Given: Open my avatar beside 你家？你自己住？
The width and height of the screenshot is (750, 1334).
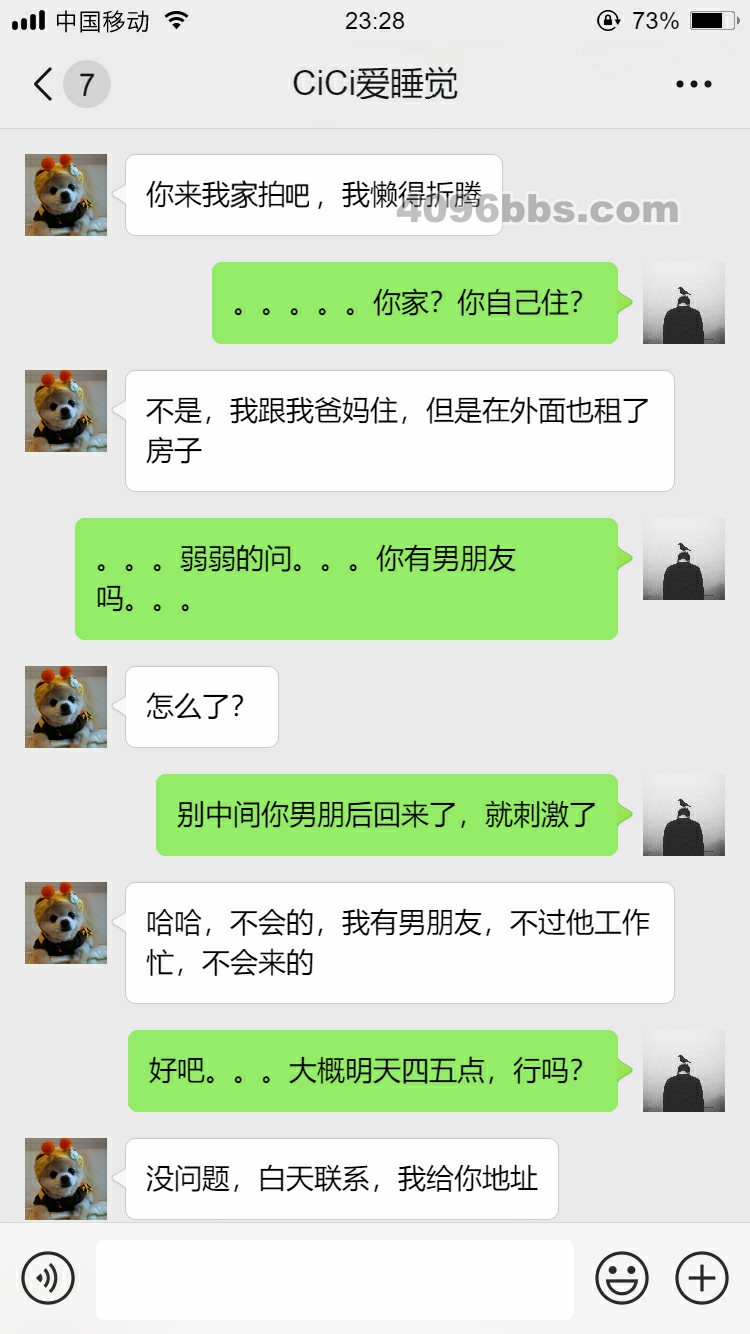Looking at the screenshot, I should click(683, 303).
